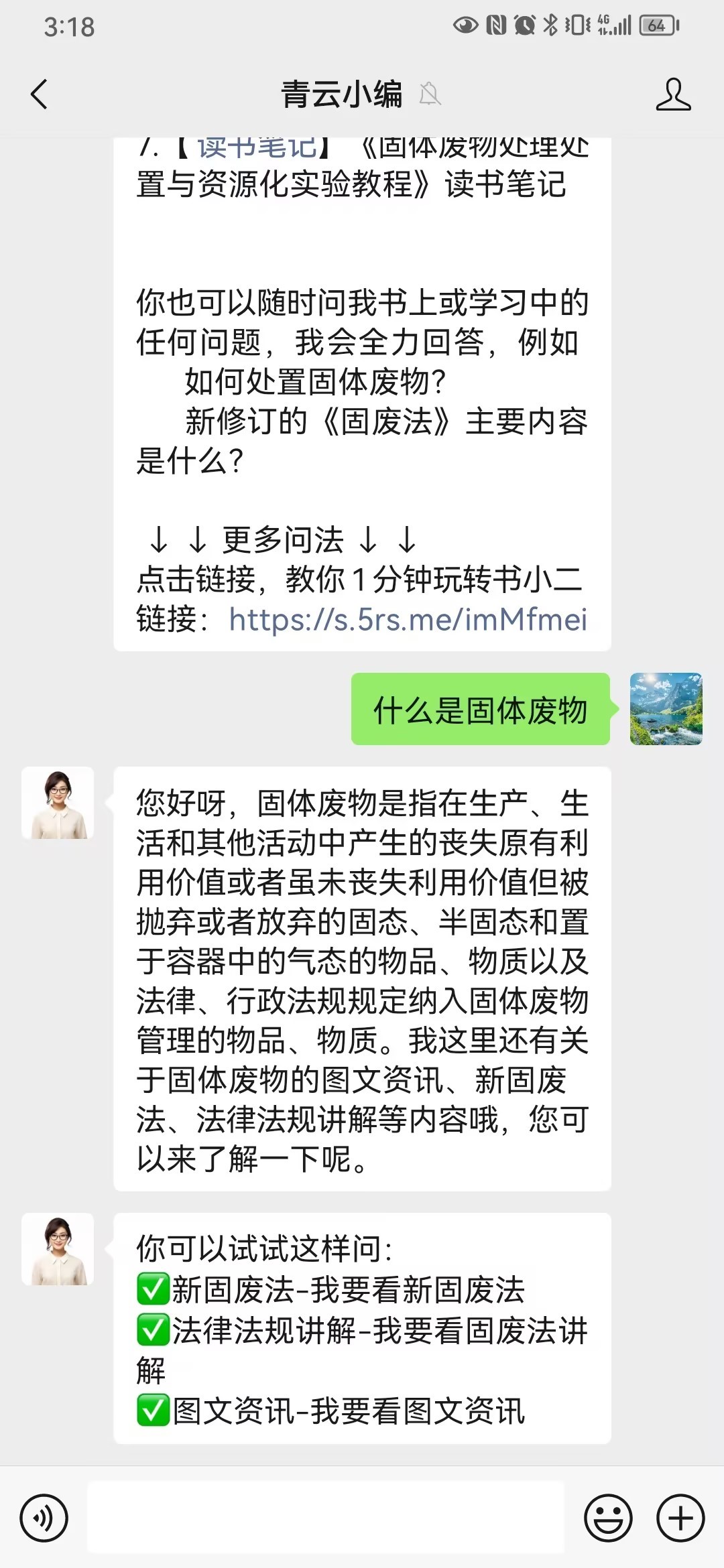Focus the message text field
Screen dimensions: 724x1568
(326, 1517)
